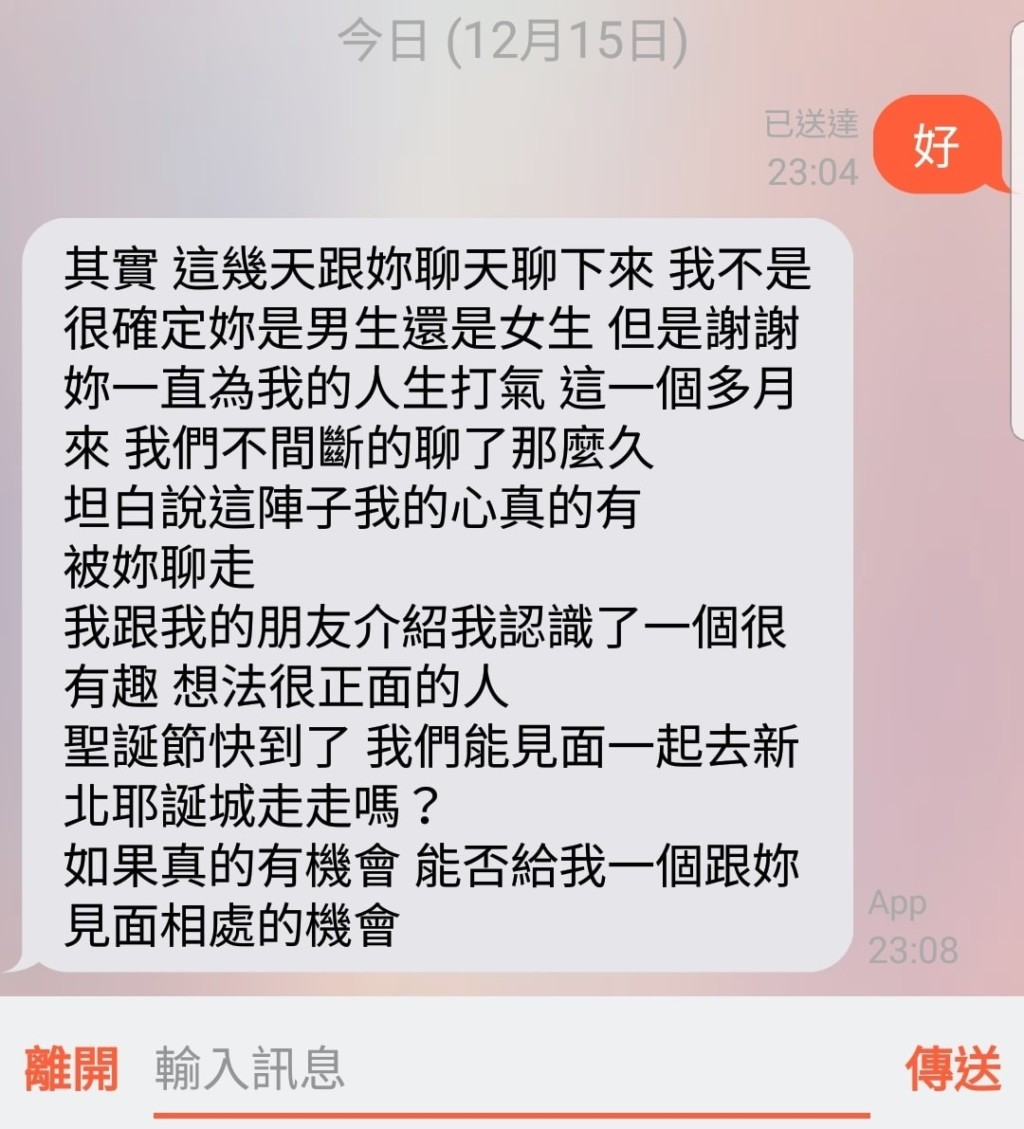Tap 離開 to leave the chat

(71, 1068)
